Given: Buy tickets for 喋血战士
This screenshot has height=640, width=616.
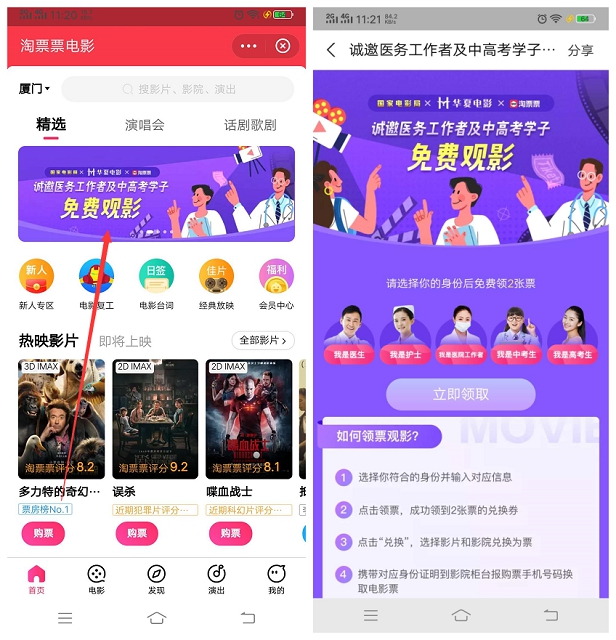Looking at the screenshot, I should [x=230, y=534].
